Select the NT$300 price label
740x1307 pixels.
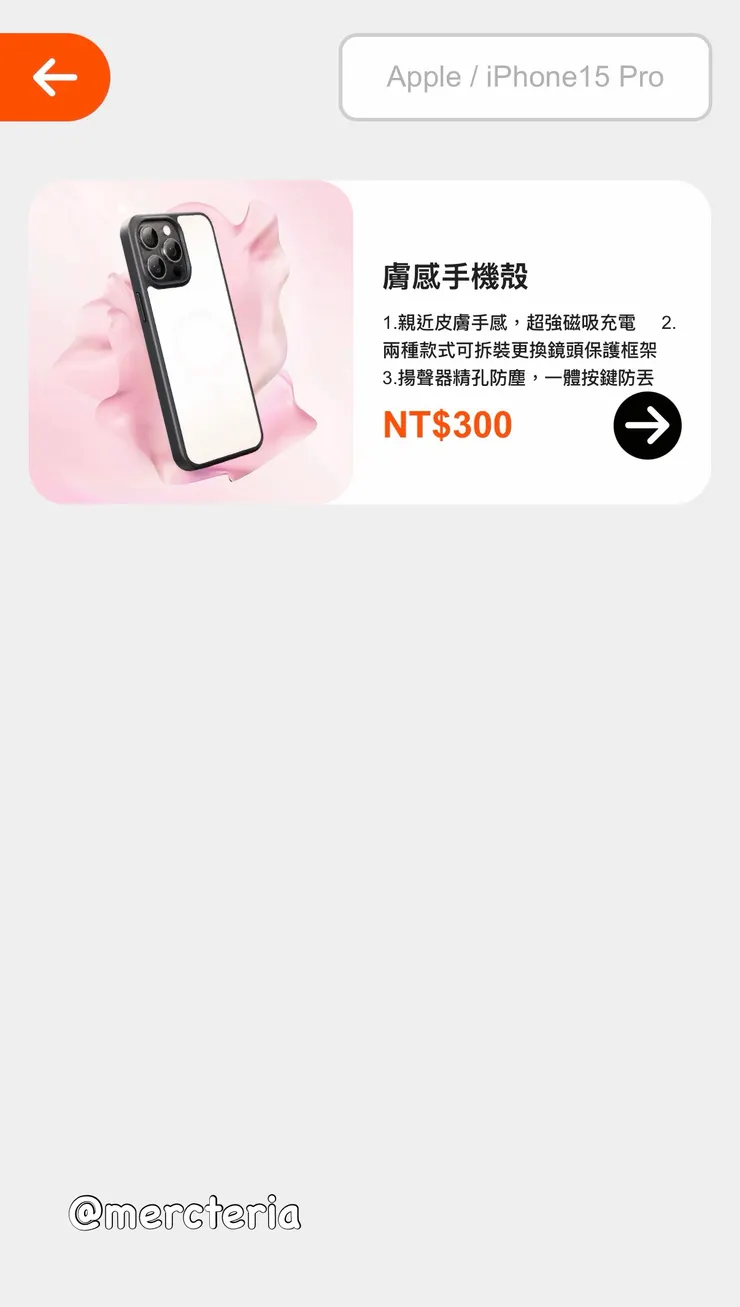(x=446, y=425)
